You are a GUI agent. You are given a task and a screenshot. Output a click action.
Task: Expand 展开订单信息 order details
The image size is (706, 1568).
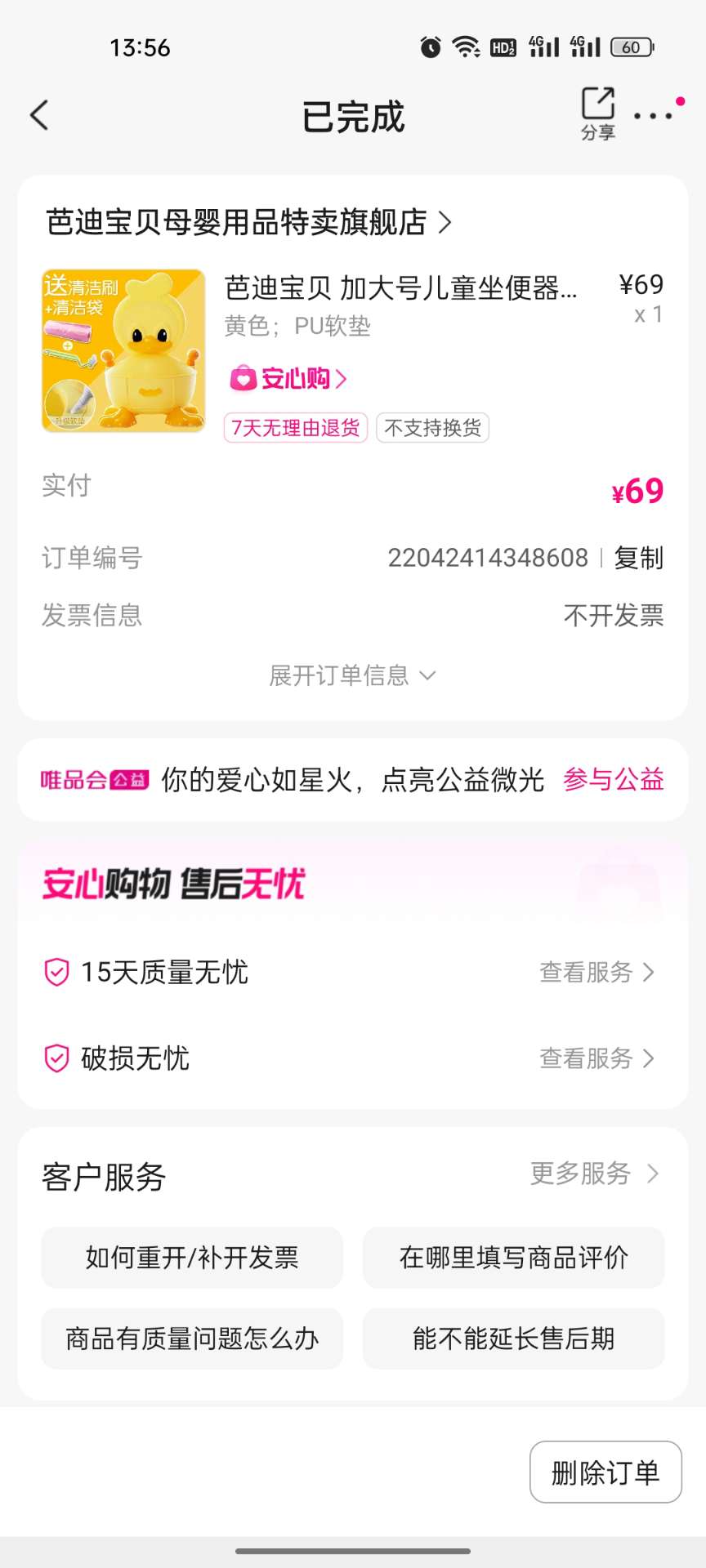click(352, 675)
